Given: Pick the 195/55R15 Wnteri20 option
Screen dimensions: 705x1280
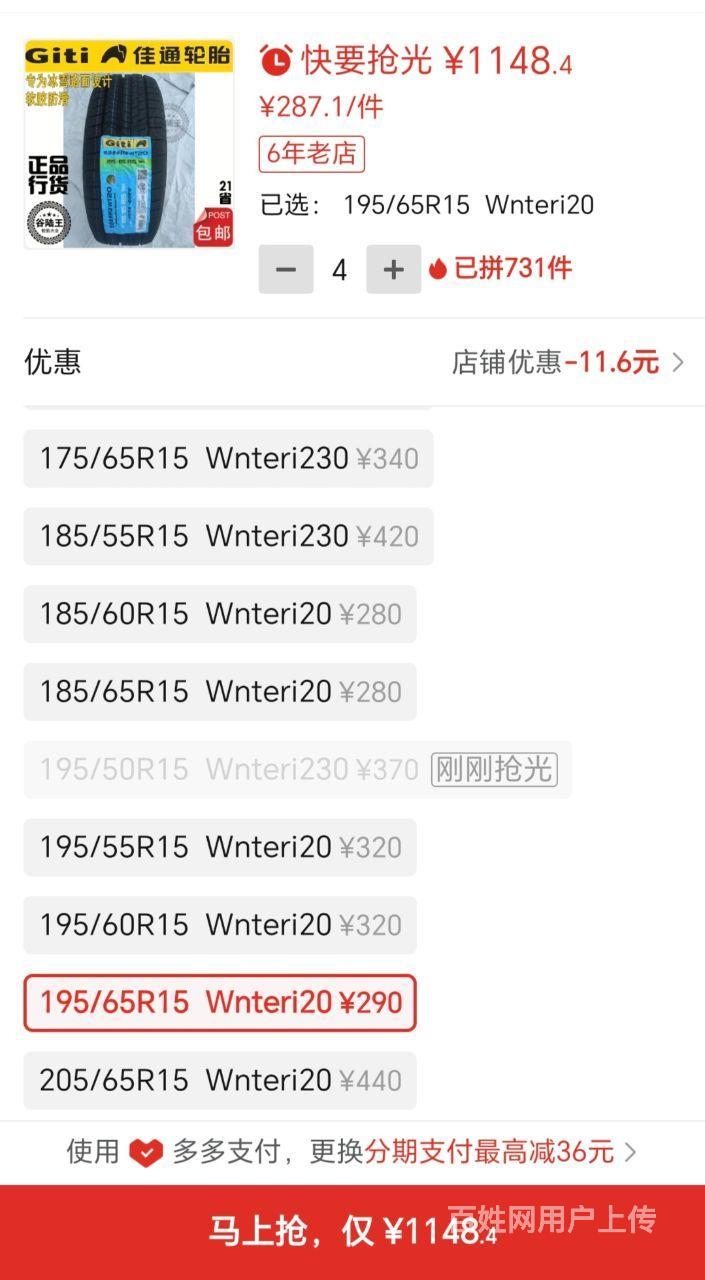Looking at the screenshot, I should point(220,847).
